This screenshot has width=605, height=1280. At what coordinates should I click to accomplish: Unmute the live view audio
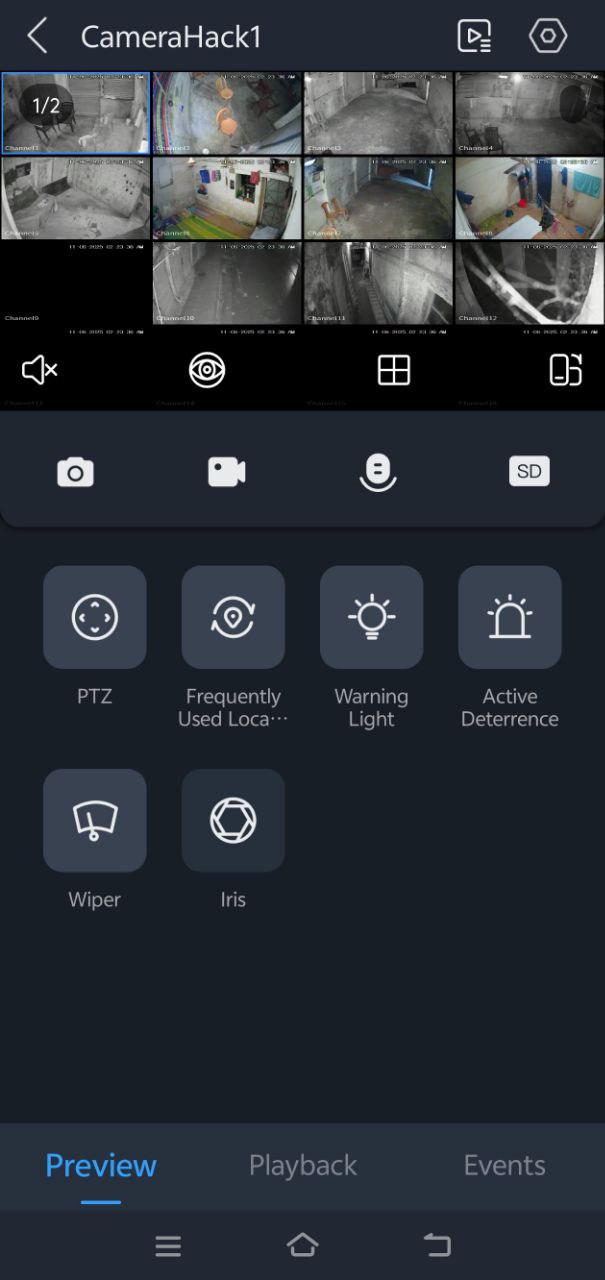pos(40,371)
